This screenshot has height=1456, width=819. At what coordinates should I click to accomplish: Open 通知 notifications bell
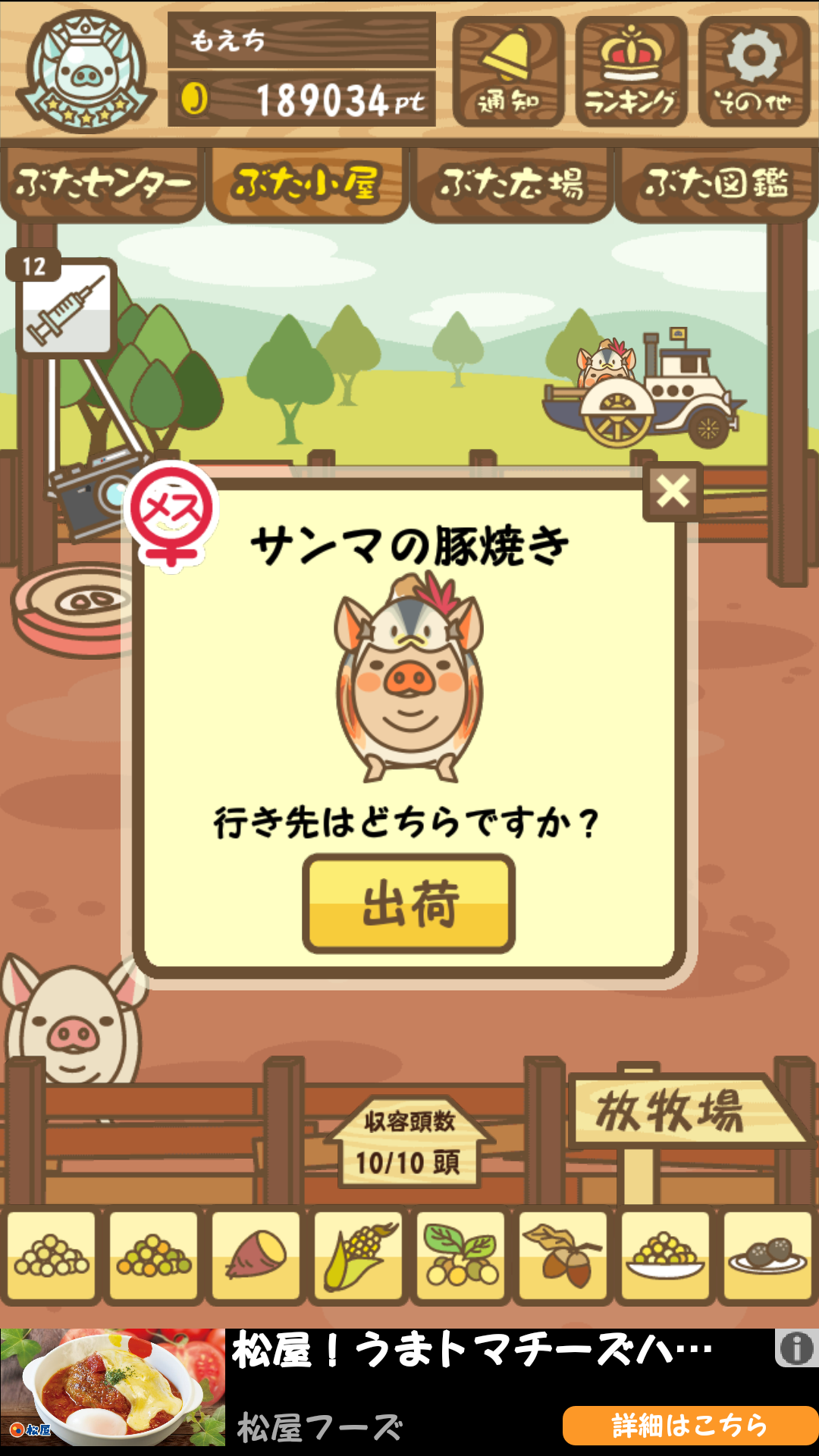[508, 71]
